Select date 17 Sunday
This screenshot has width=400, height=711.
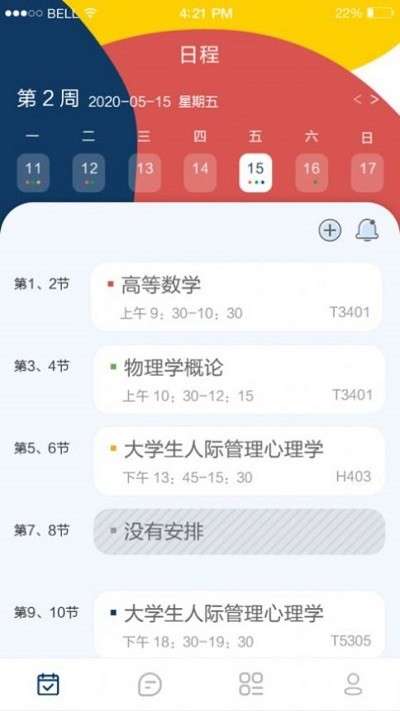[367, 173]
